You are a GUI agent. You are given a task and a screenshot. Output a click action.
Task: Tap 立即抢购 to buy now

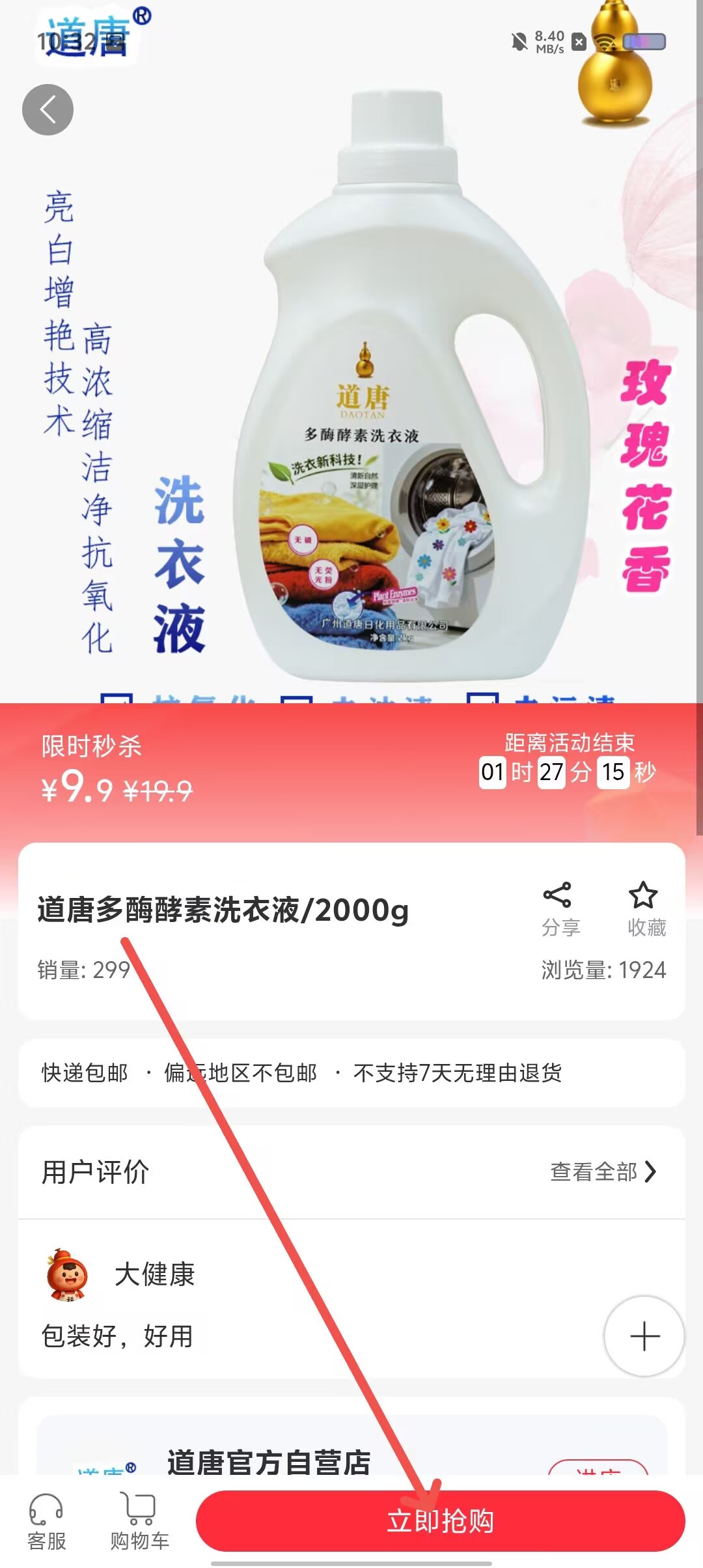(441, 1521)
